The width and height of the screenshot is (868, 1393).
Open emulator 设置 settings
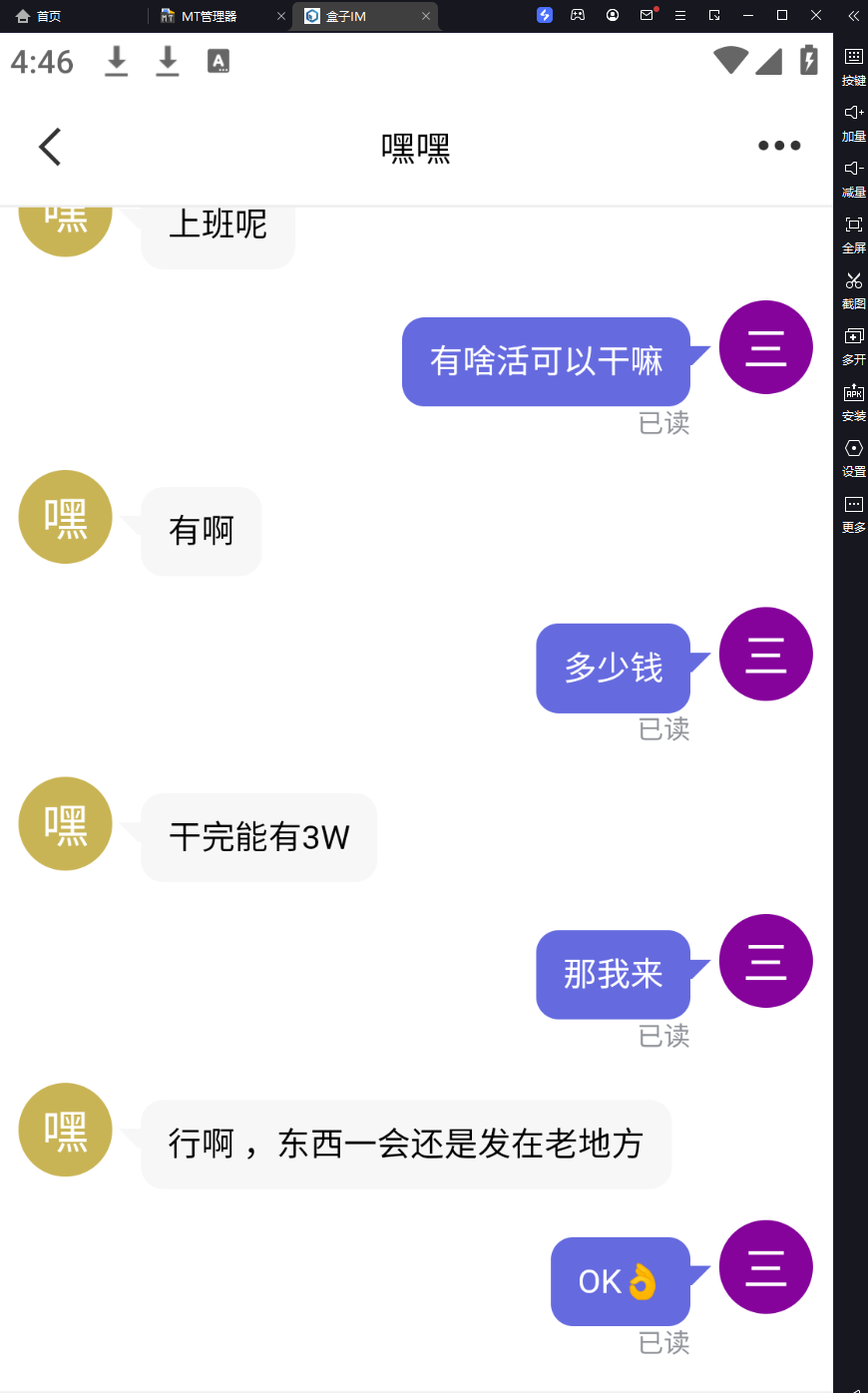(853, 457)
